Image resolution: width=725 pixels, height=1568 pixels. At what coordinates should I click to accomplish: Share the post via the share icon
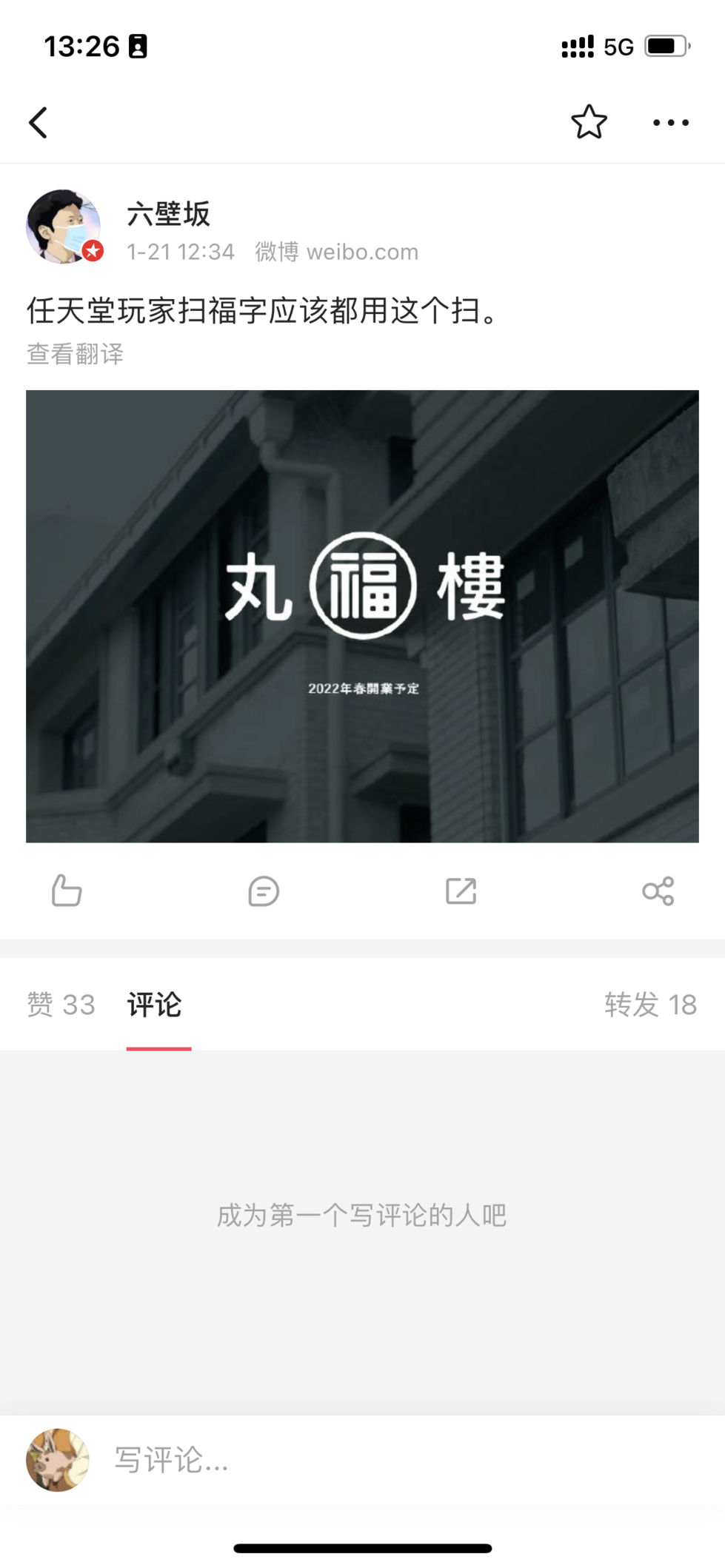pyautogui.click(x=658, y=891)
